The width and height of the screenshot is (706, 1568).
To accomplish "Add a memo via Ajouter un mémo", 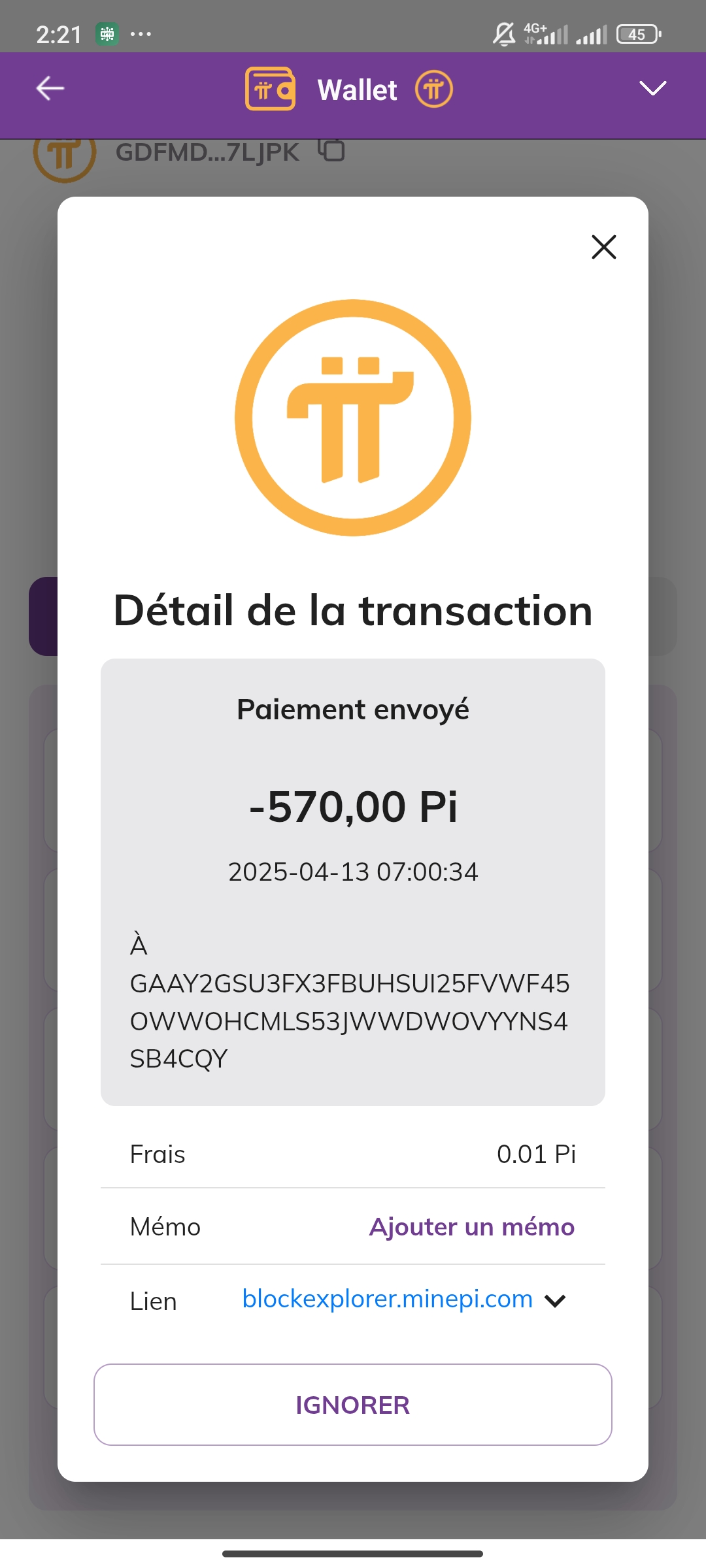I will tap(472, 1227).
